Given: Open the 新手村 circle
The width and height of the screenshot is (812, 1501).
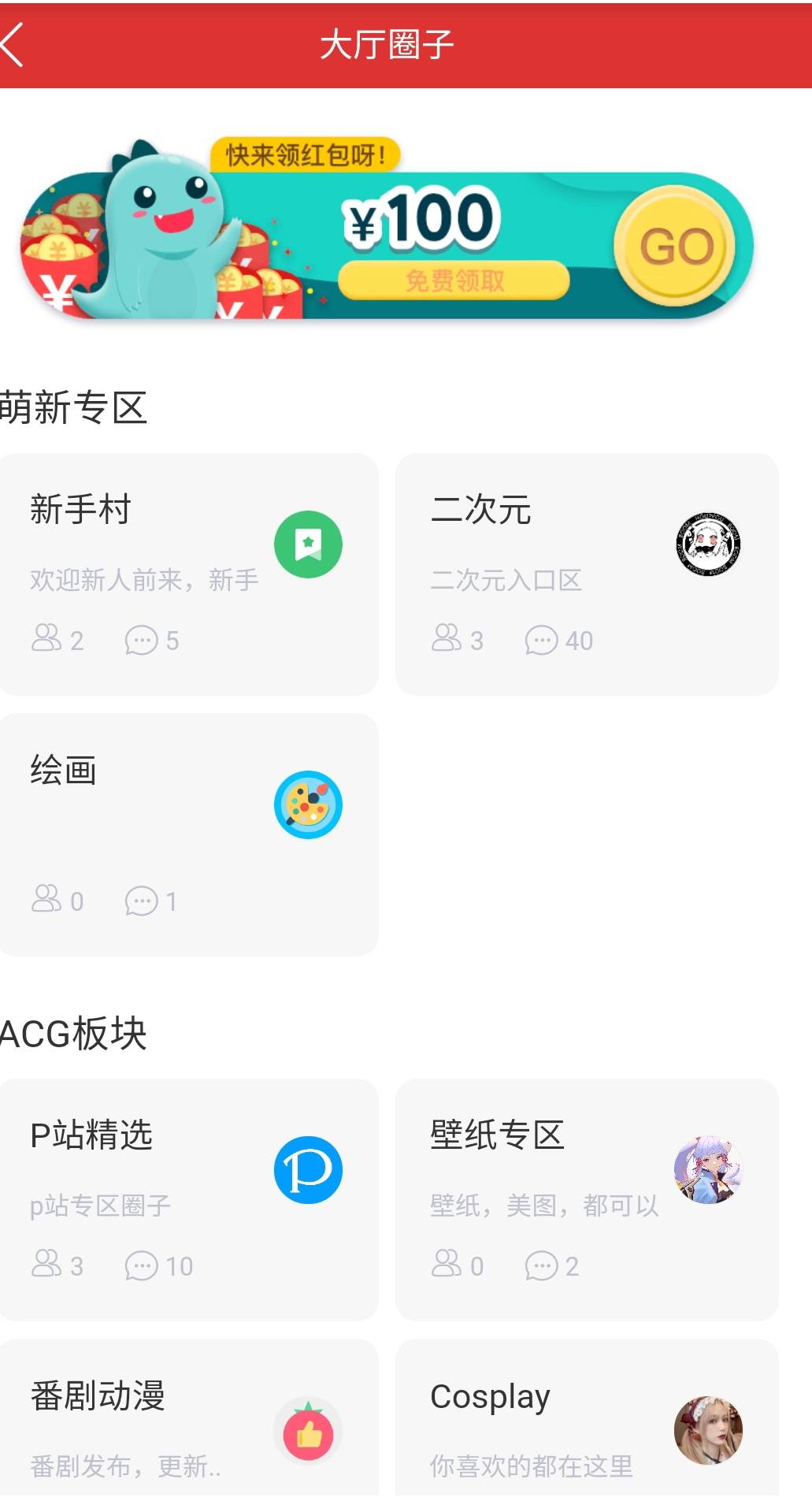Looking at the screenshot, I should pos(189,574).
